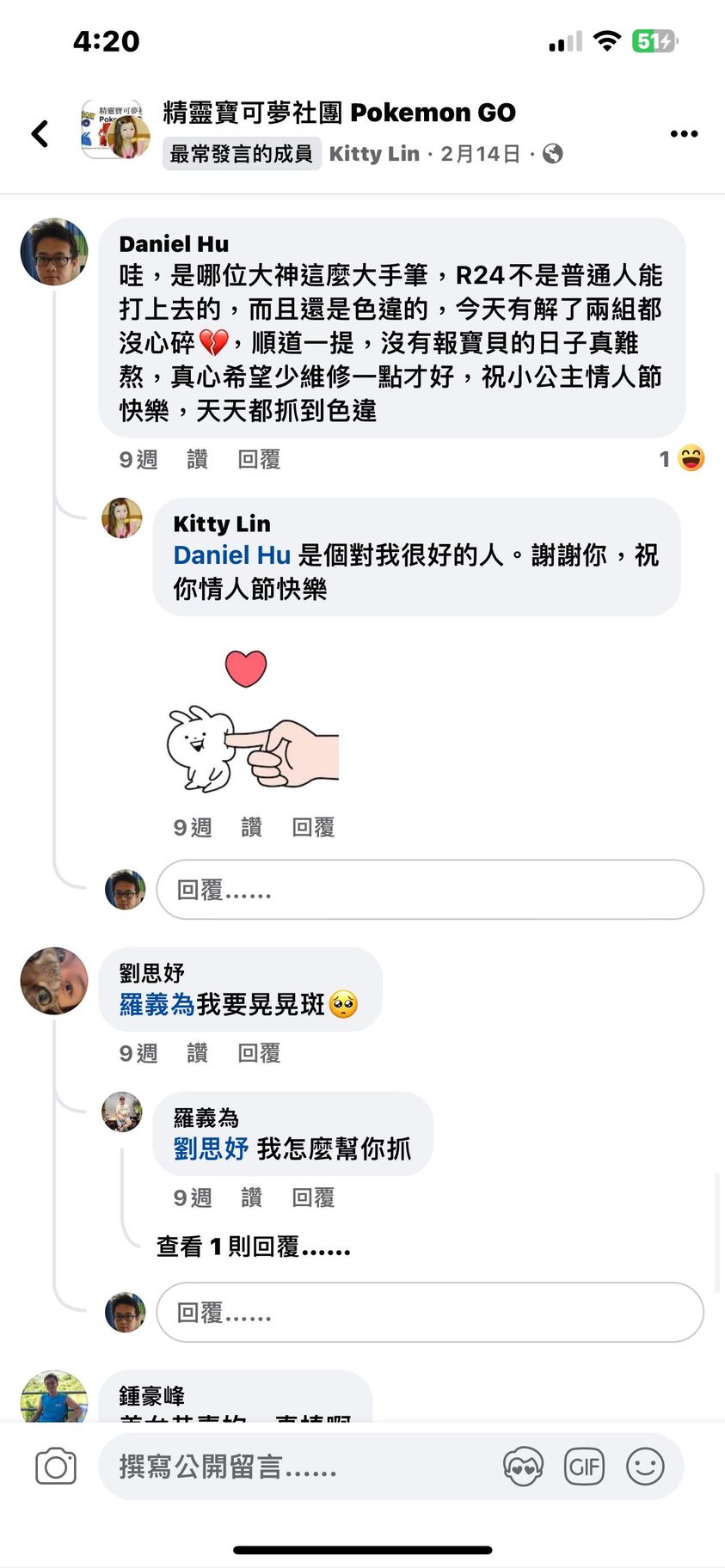Like 羅義為's reply
The height and width of the screenshot is (1568, 725).
click(251, 1197)
